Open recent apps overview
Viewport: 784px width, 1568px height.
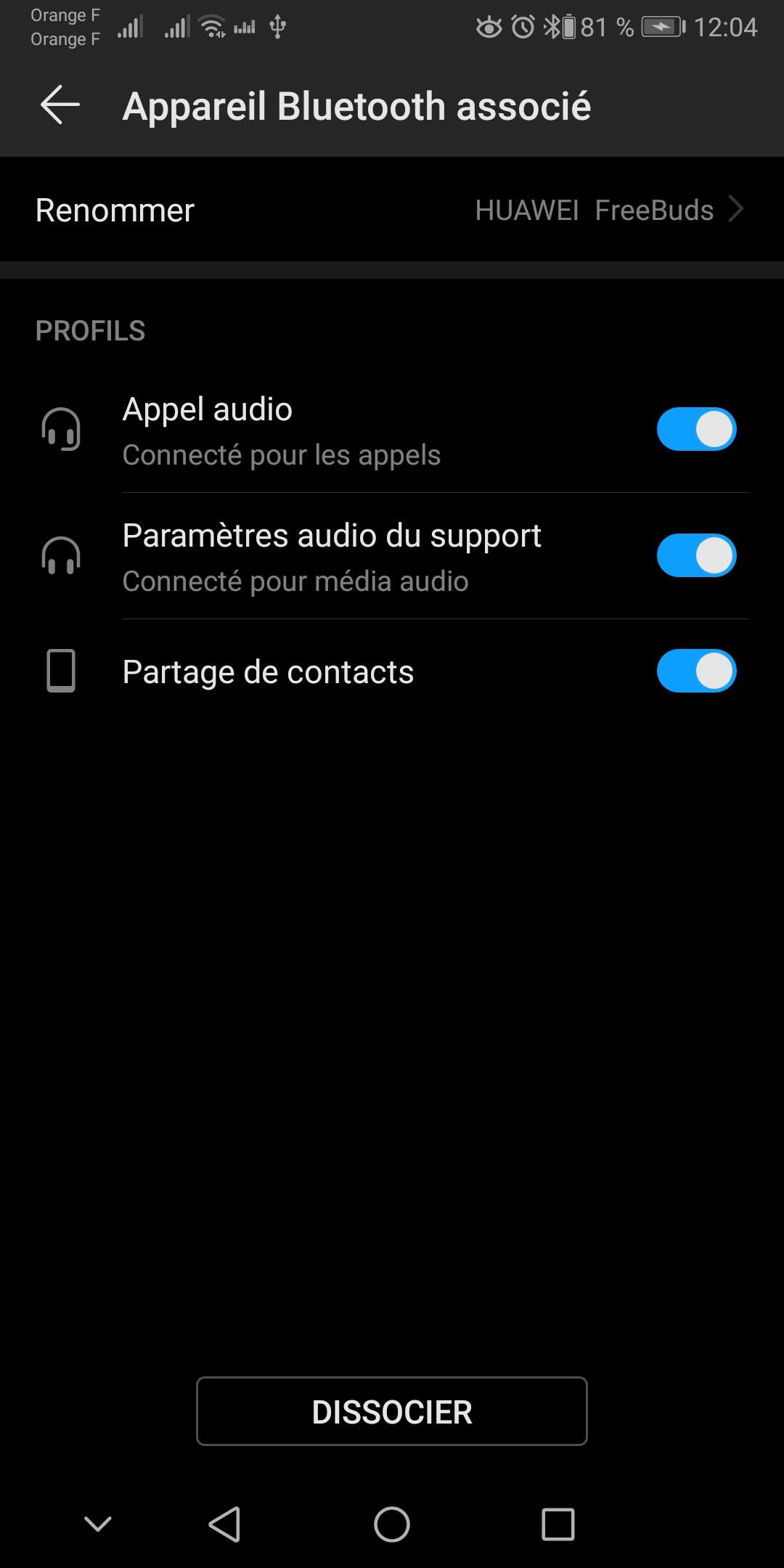click(x=558, y=1524)
